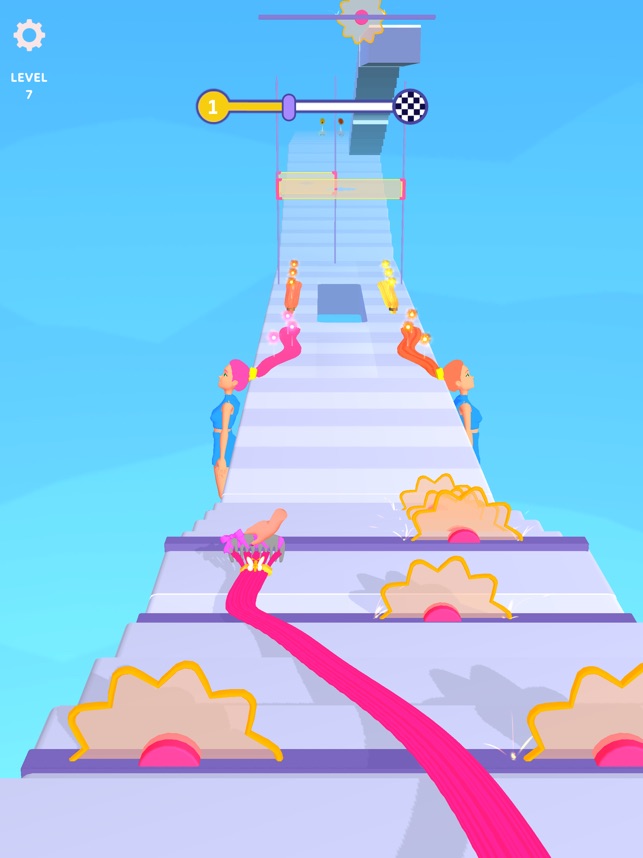Image resolution: width=643 pixels, height=858 pixels.
Task: Open the settings gear
Action: coord(29,36)
